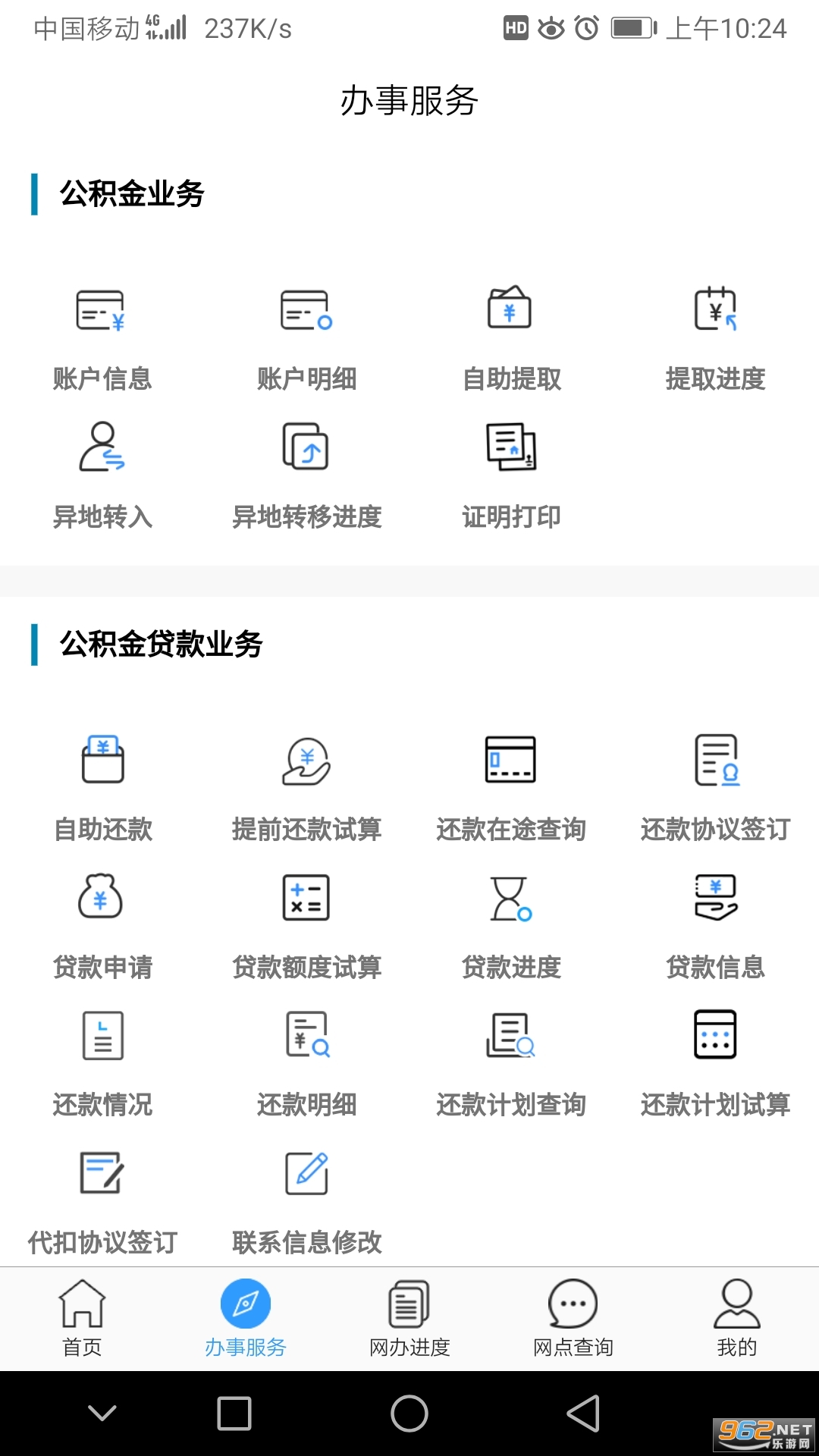Open 账户信息 account info
The image size is (819, 1456).
click(102, 337)
